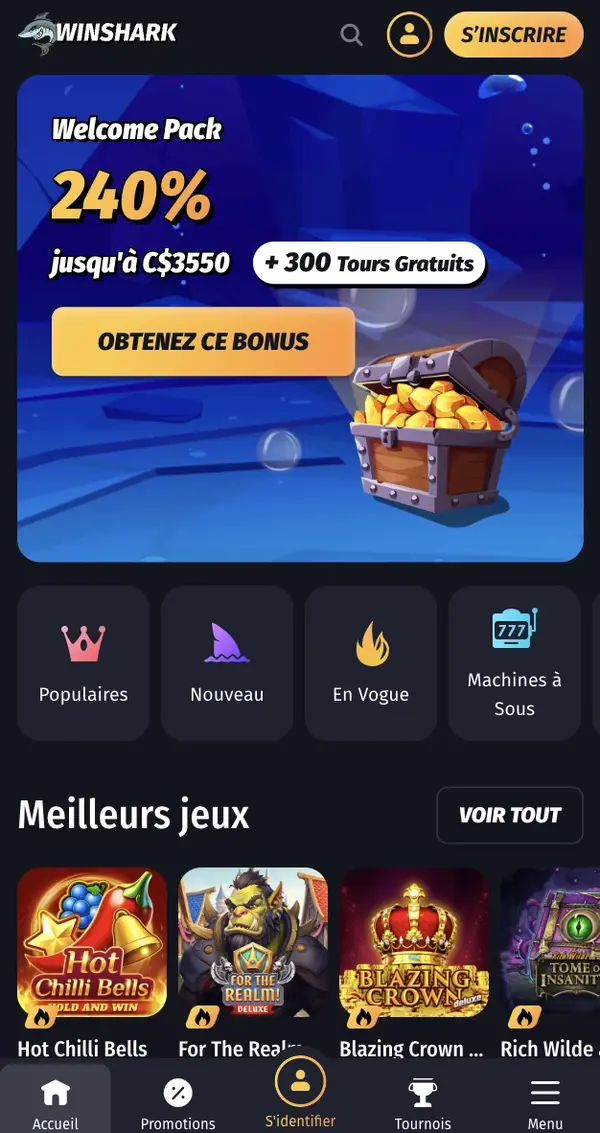Select the Populaires category
Viewport: 600px width, 1133px height.
click(x=83, y=662)
